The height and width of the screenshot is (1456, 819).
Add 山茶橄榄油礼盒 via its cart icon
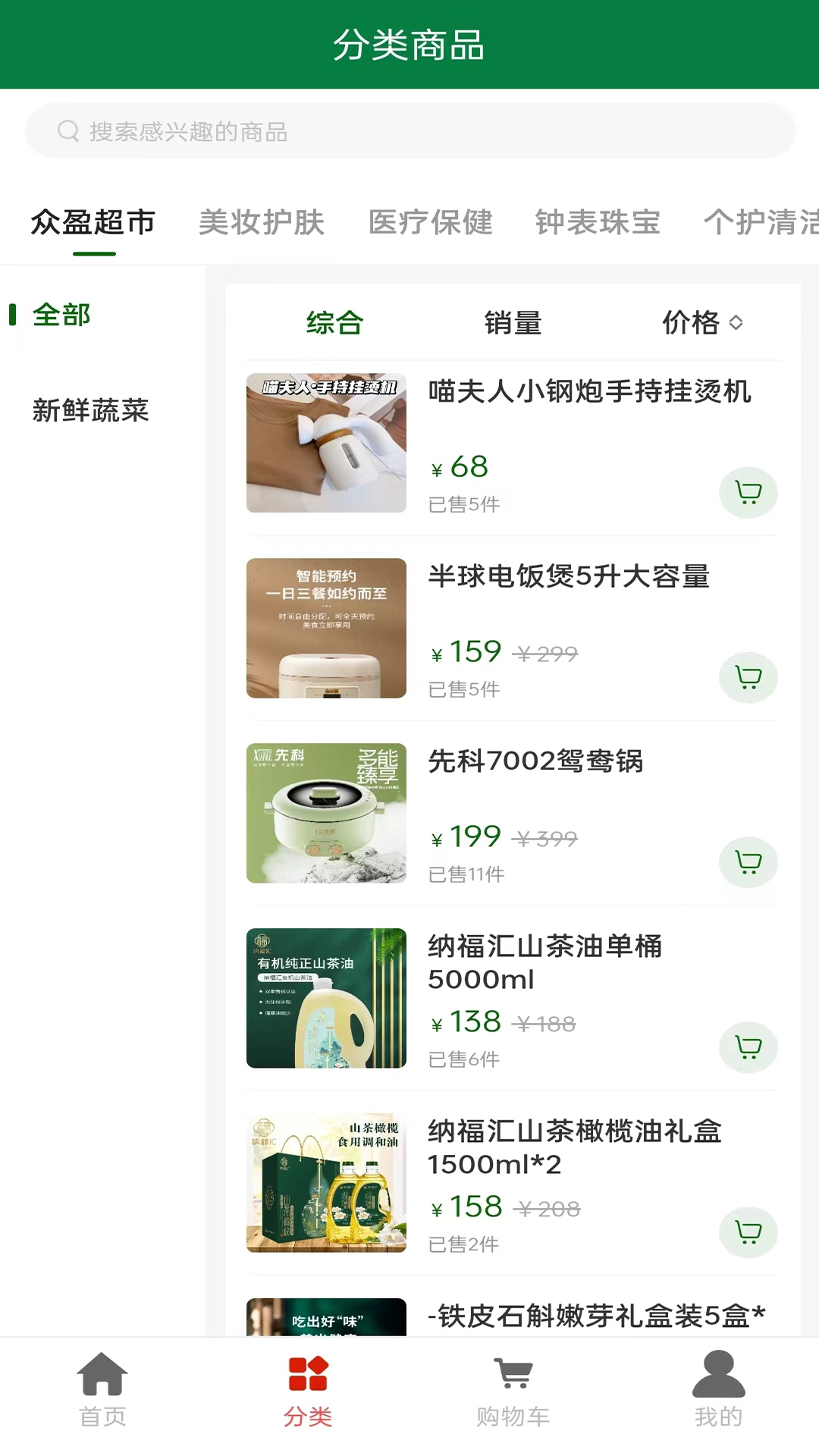coord(748,1233)
